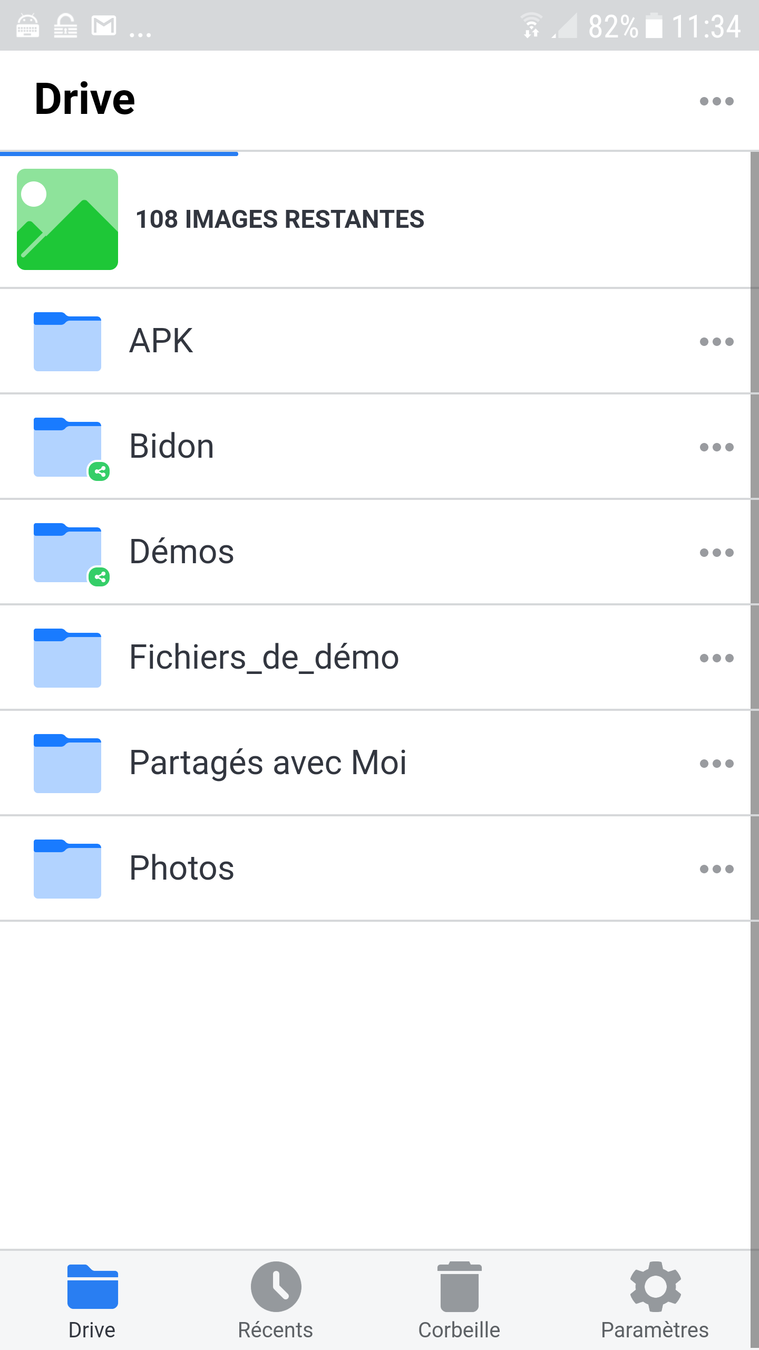Open the Partagés avec Moi folder
Image resolution: width=759 pixels, height=1350 pixels.
pos(375,763)
